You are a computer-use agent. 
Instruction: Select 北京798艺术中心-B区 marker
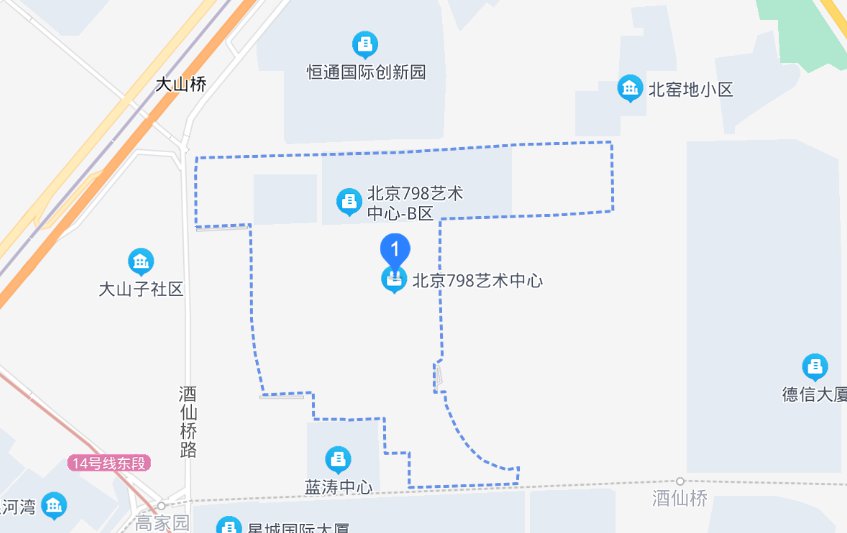pos(348,202)
